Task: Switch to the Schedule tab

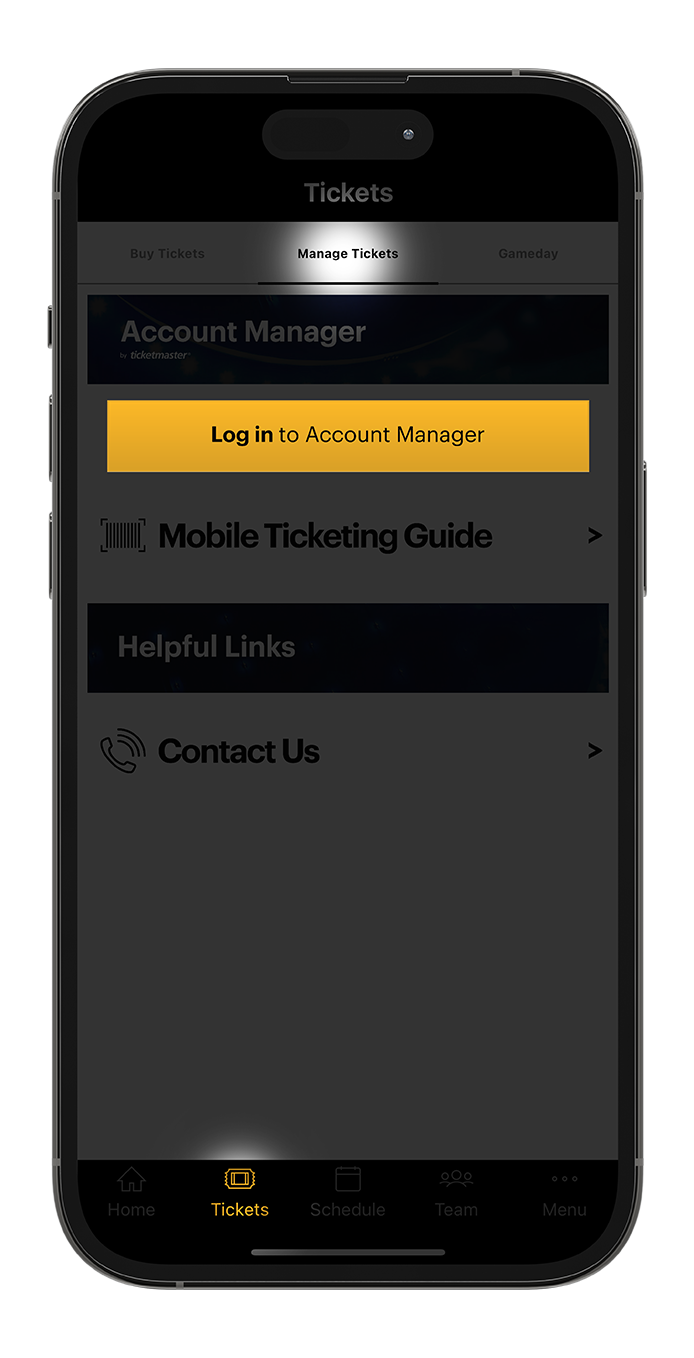Action: (x=347, y=1192)
